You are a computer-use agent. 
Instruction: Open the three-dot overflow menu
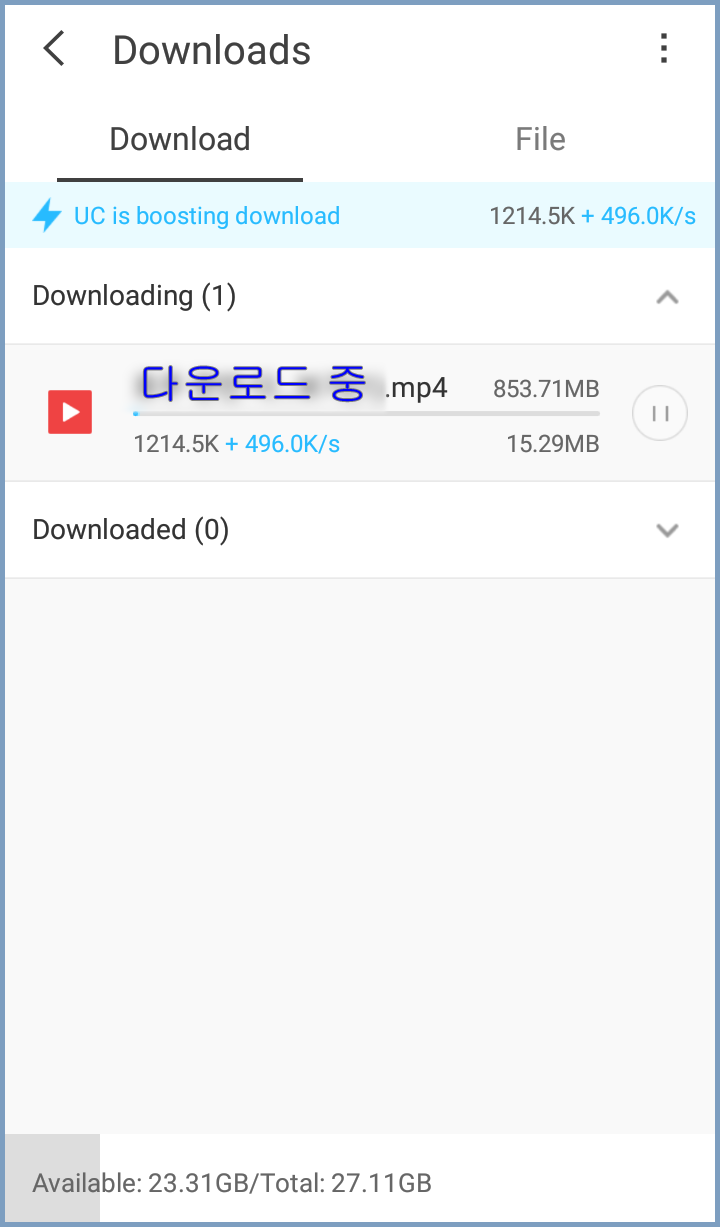[x=663, y=49]
